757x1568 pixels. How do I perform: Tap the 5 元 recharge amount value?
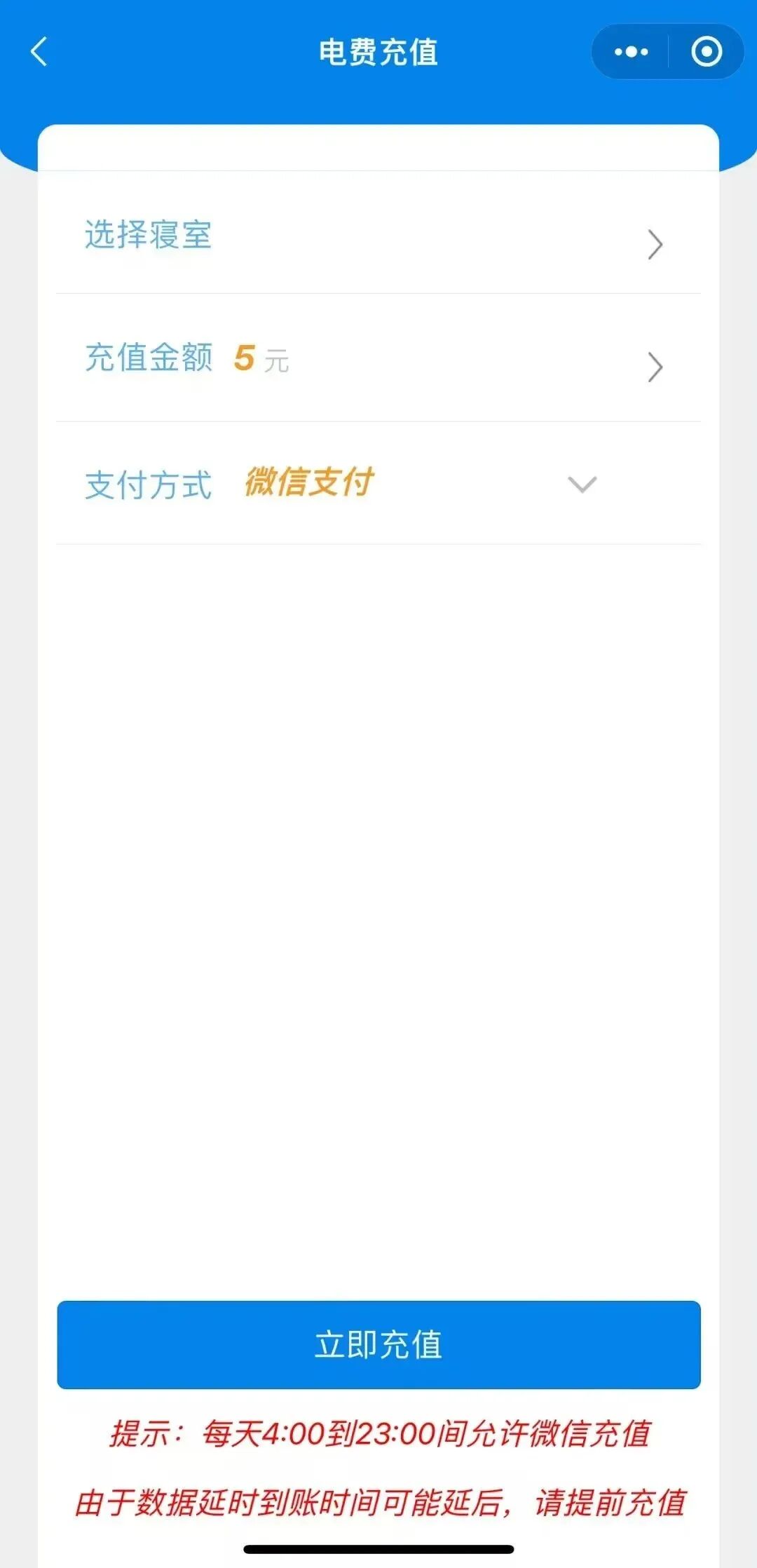click(259, 360)
